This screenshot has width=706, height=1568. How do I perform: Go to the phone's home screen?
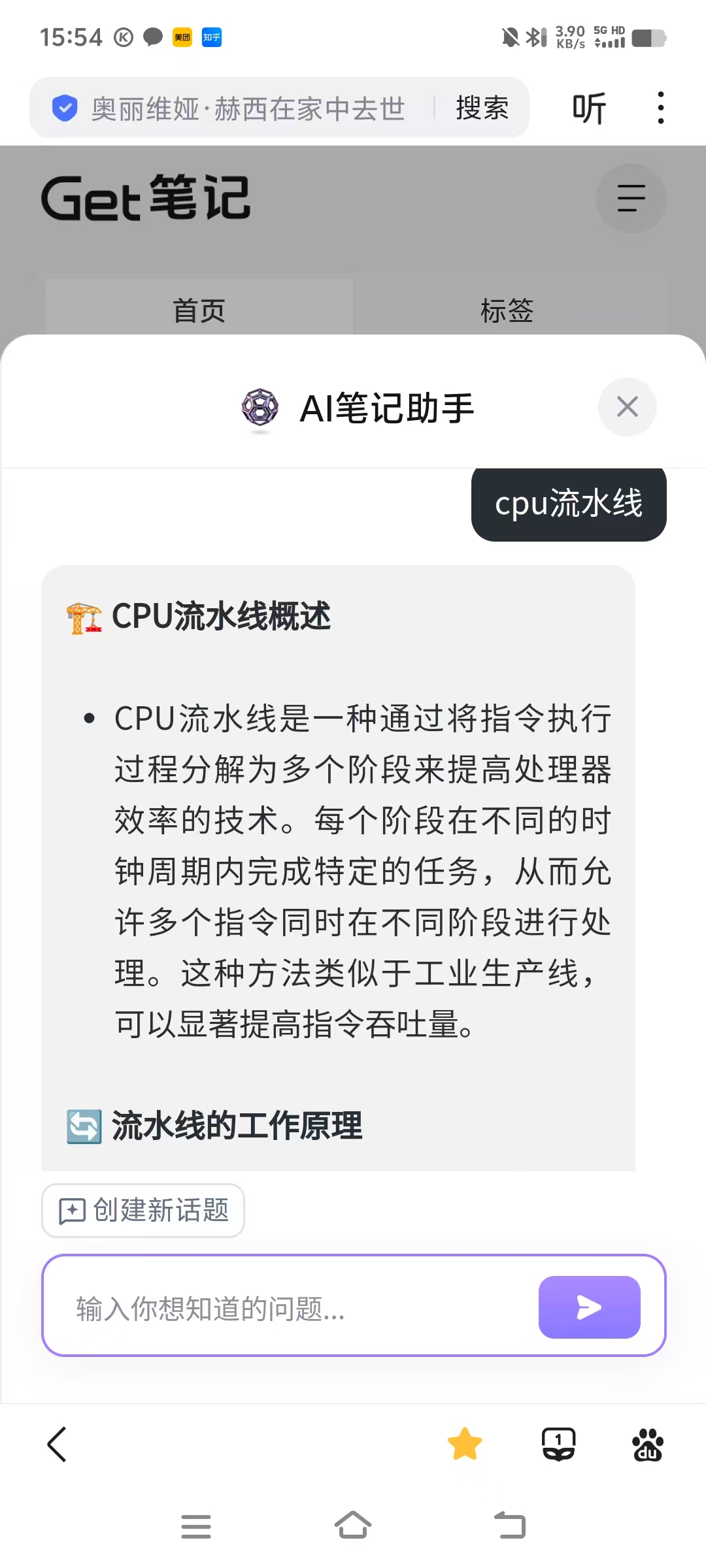point(353,1526)
